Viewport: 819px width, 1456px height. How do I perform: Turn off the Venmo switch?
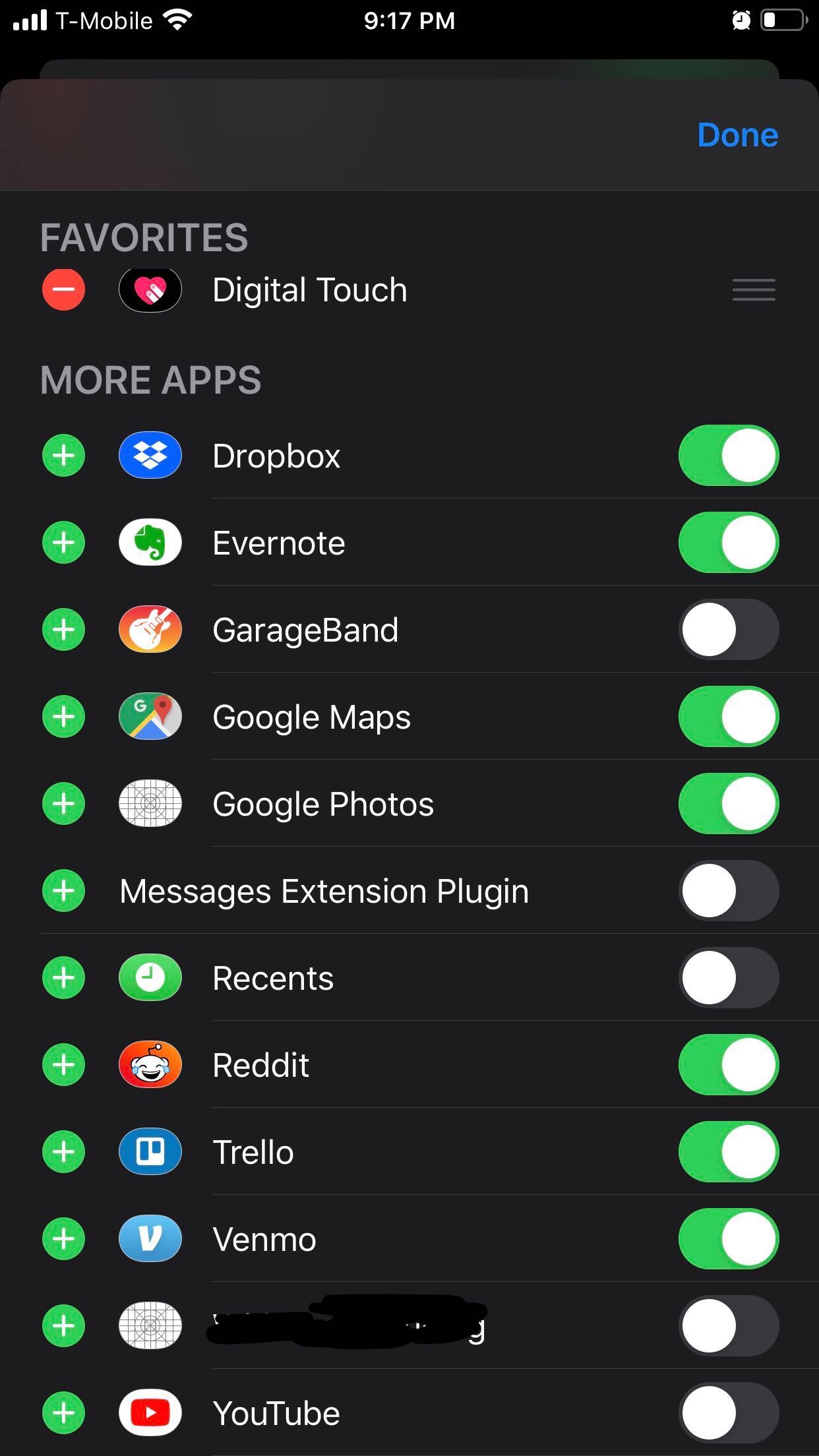(x=728, y=1239)
